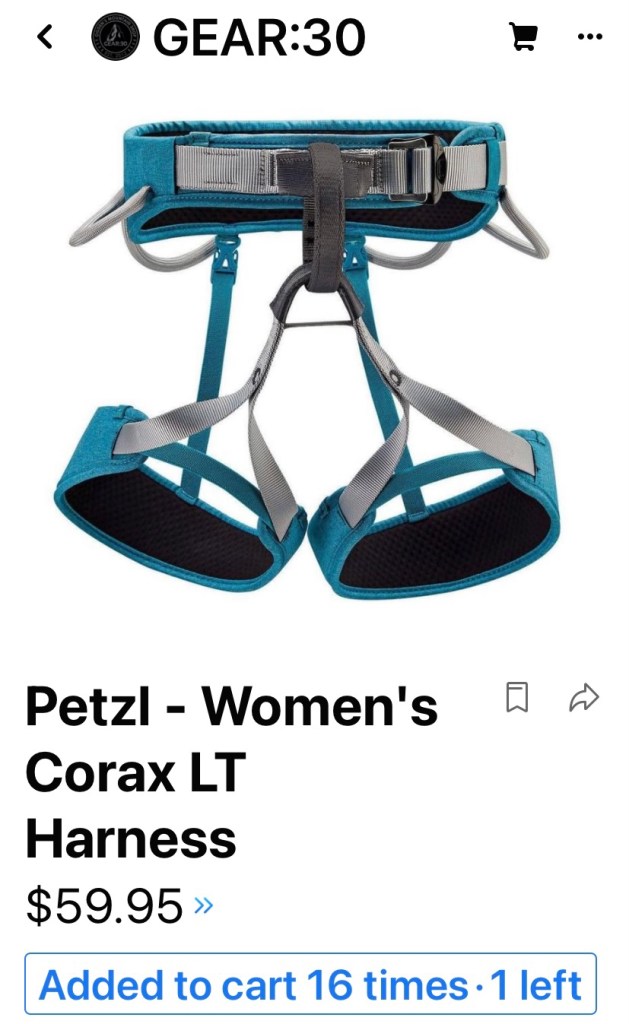Open the GEAR:30 shop page
Image resolution: width=629 pixels, height=1024 pixels.
point(228,37)
